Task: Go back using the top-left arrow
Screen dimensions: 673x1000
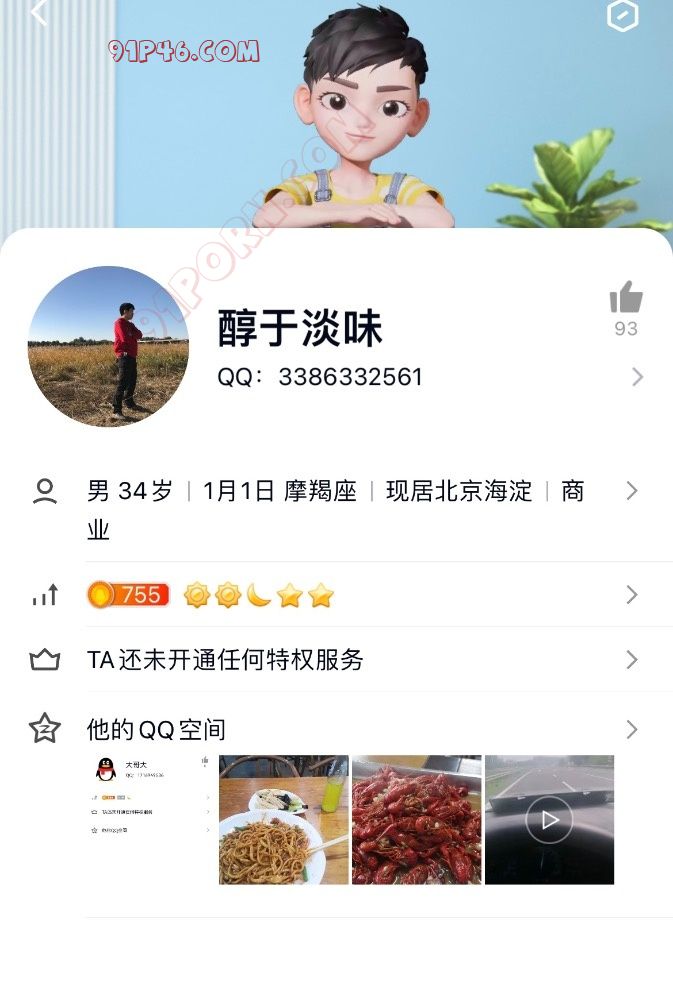Action: coord(39,14)
